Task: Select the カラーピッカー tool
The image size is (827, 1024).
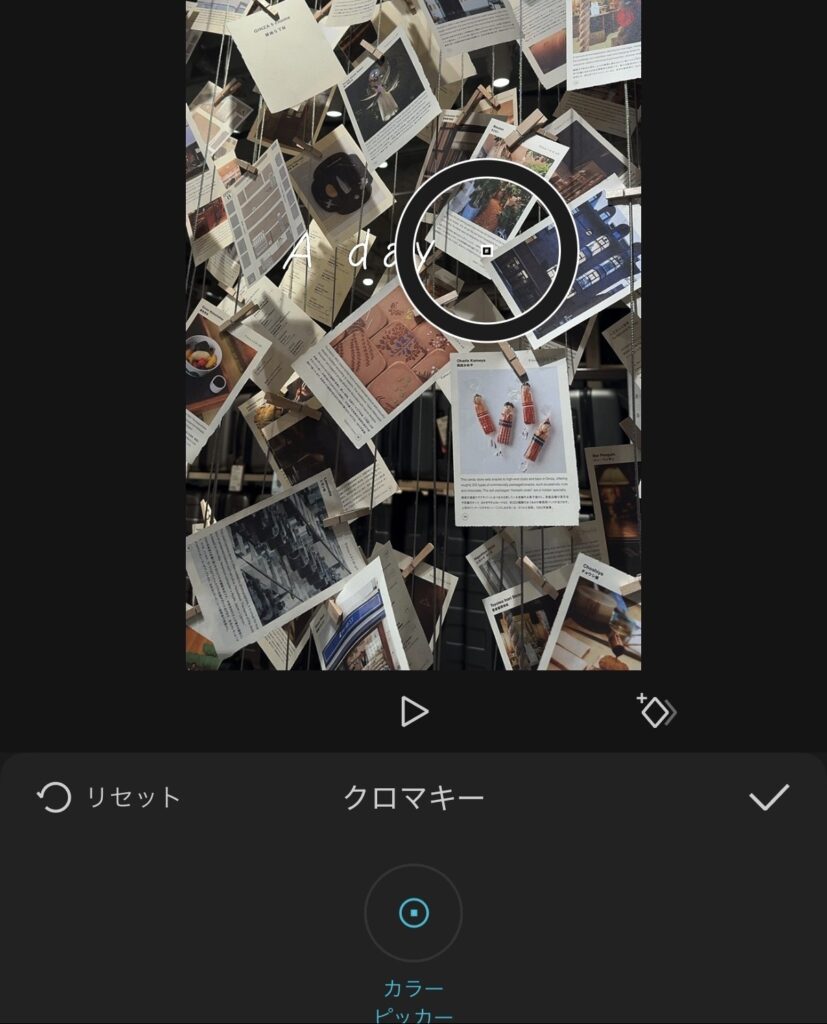Action: point(413,913)
